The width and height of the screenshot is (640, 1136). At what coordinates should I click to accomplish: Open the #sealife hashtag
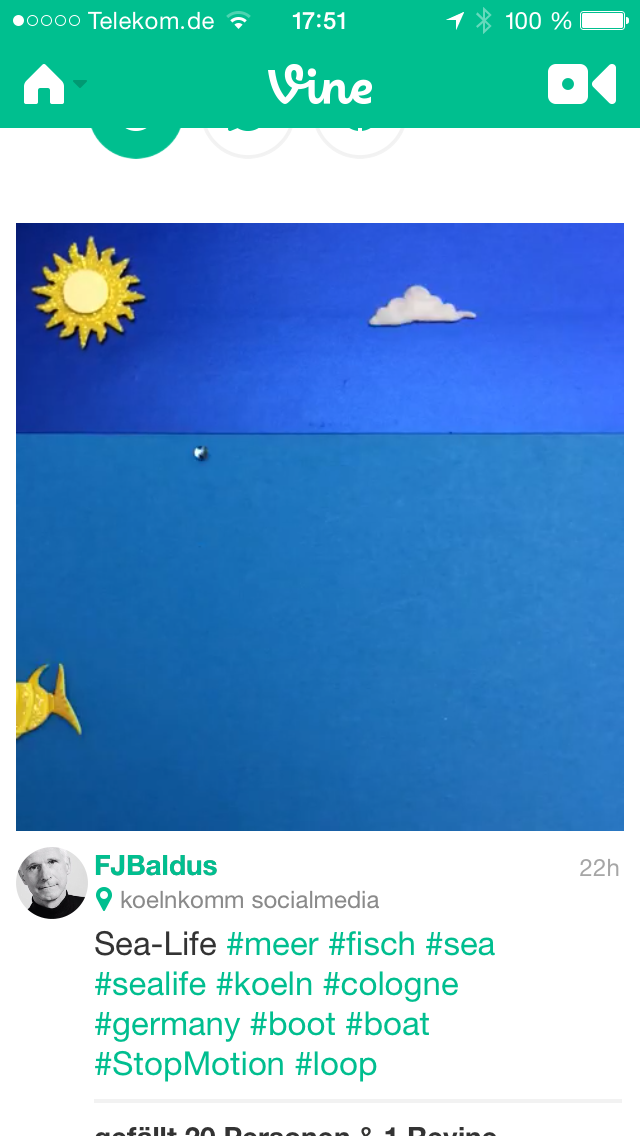tap(150, 984)
